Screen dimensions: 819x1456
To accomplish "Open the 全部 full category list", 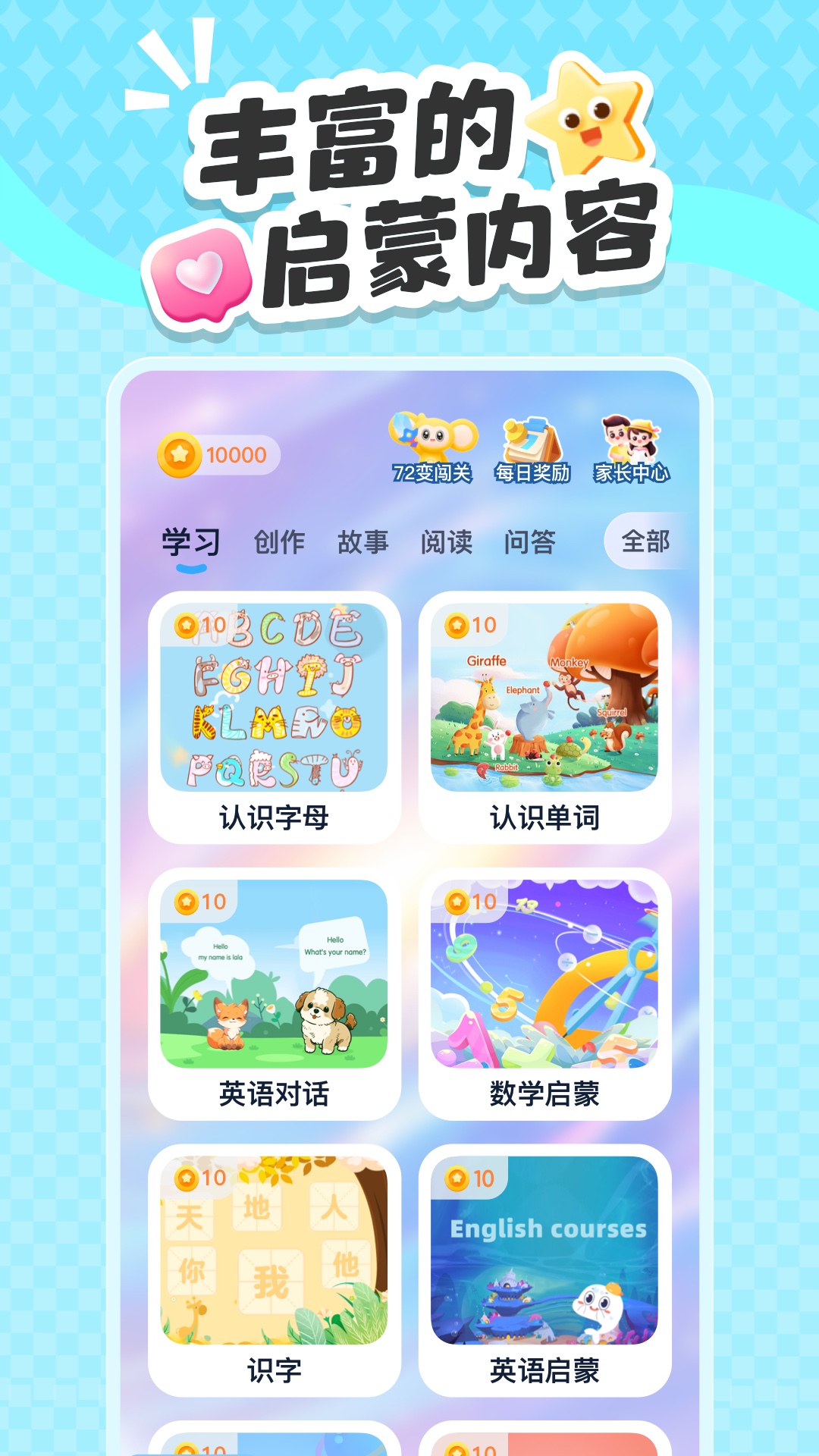I will (x=644, y=542).
